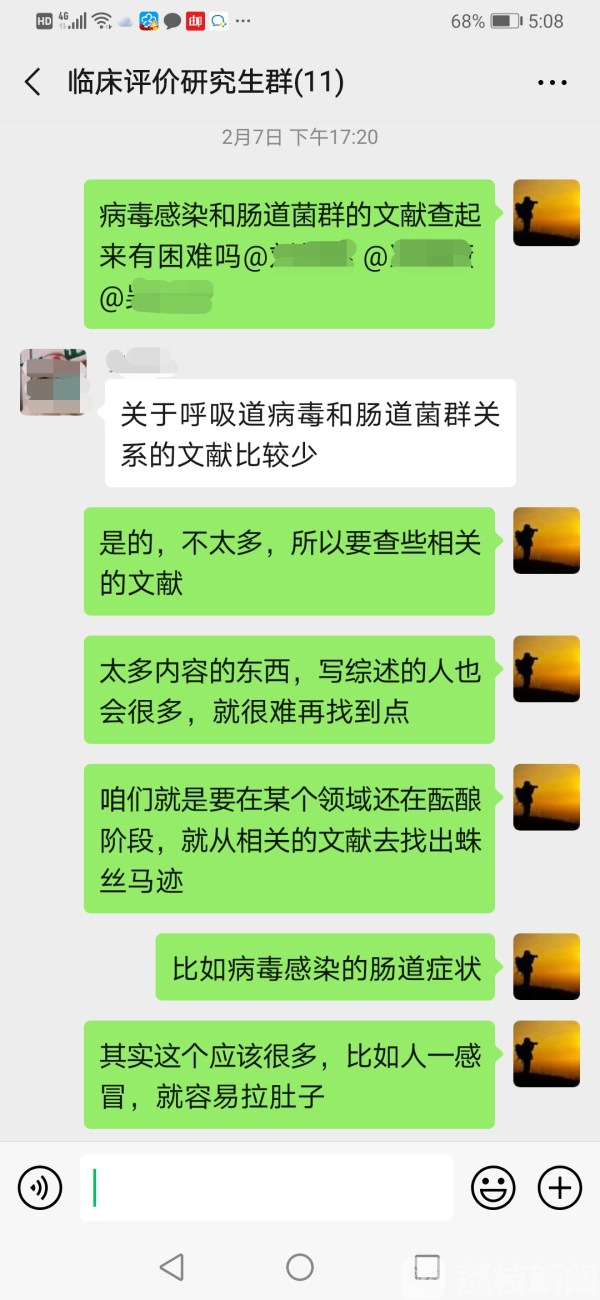Focus the message text field
600x1300 pixels.
pos(266,1188)
